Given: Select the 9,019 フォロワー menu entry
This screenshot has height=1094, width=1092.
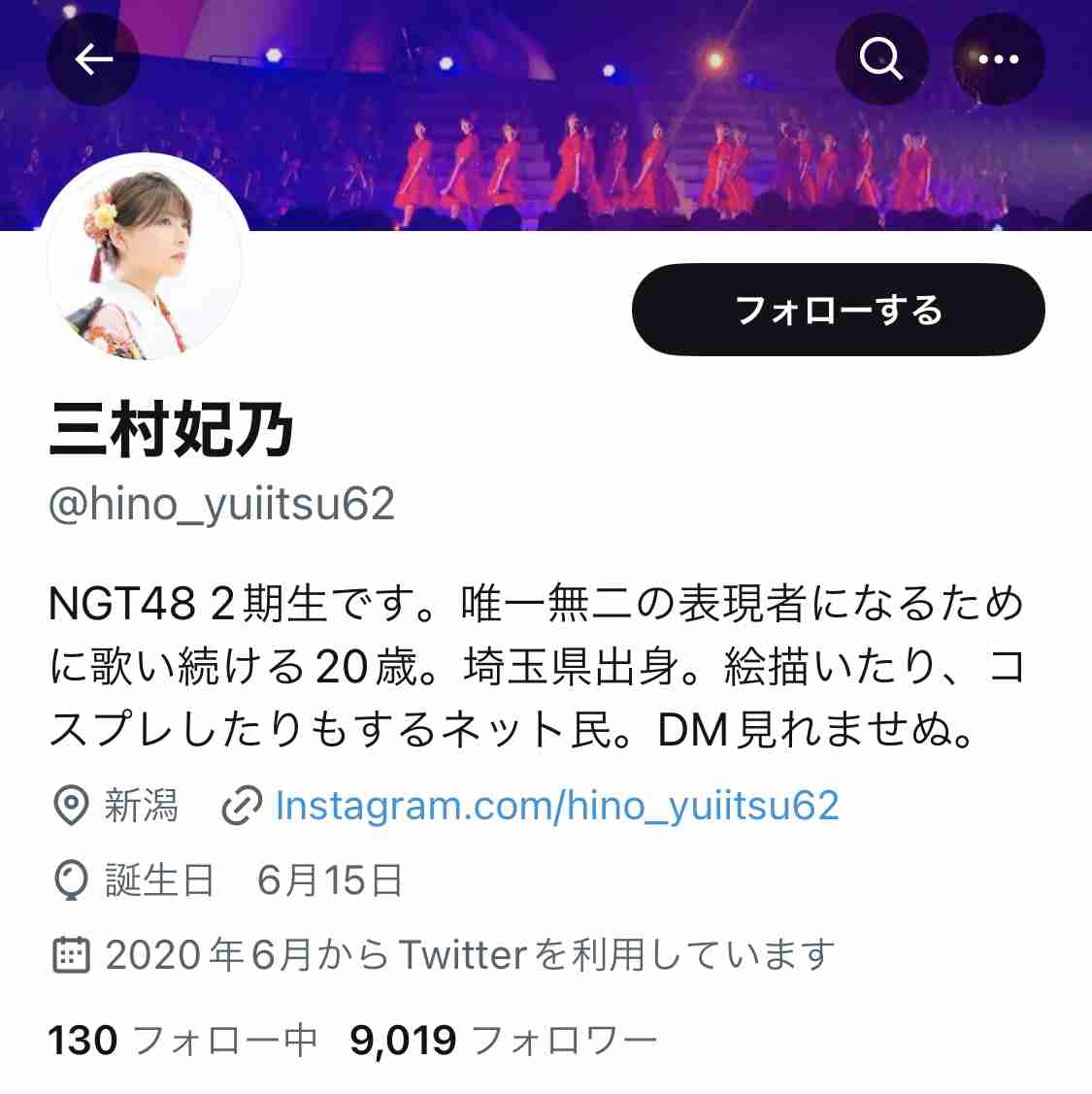Looking at the screenshot, I should 502,1040.
